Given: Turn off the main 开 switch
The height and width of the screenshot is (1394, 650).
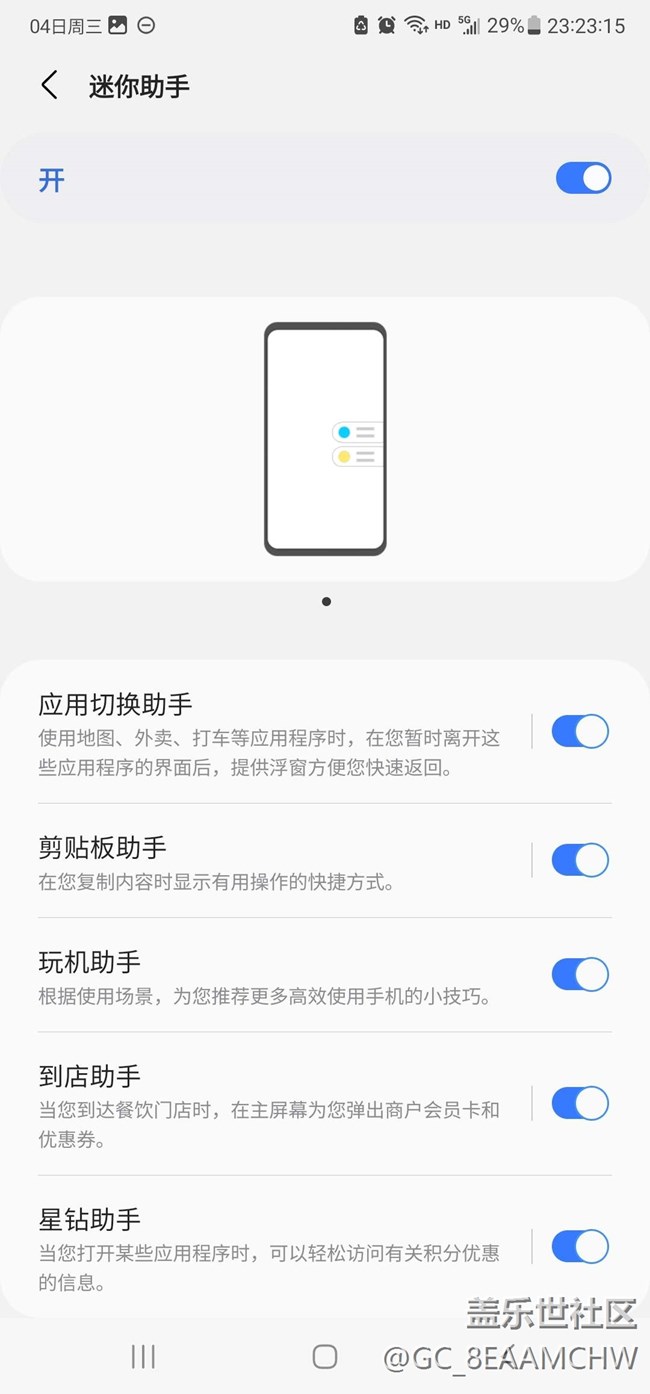Looking at the screenshot, I should coord(583,179).
